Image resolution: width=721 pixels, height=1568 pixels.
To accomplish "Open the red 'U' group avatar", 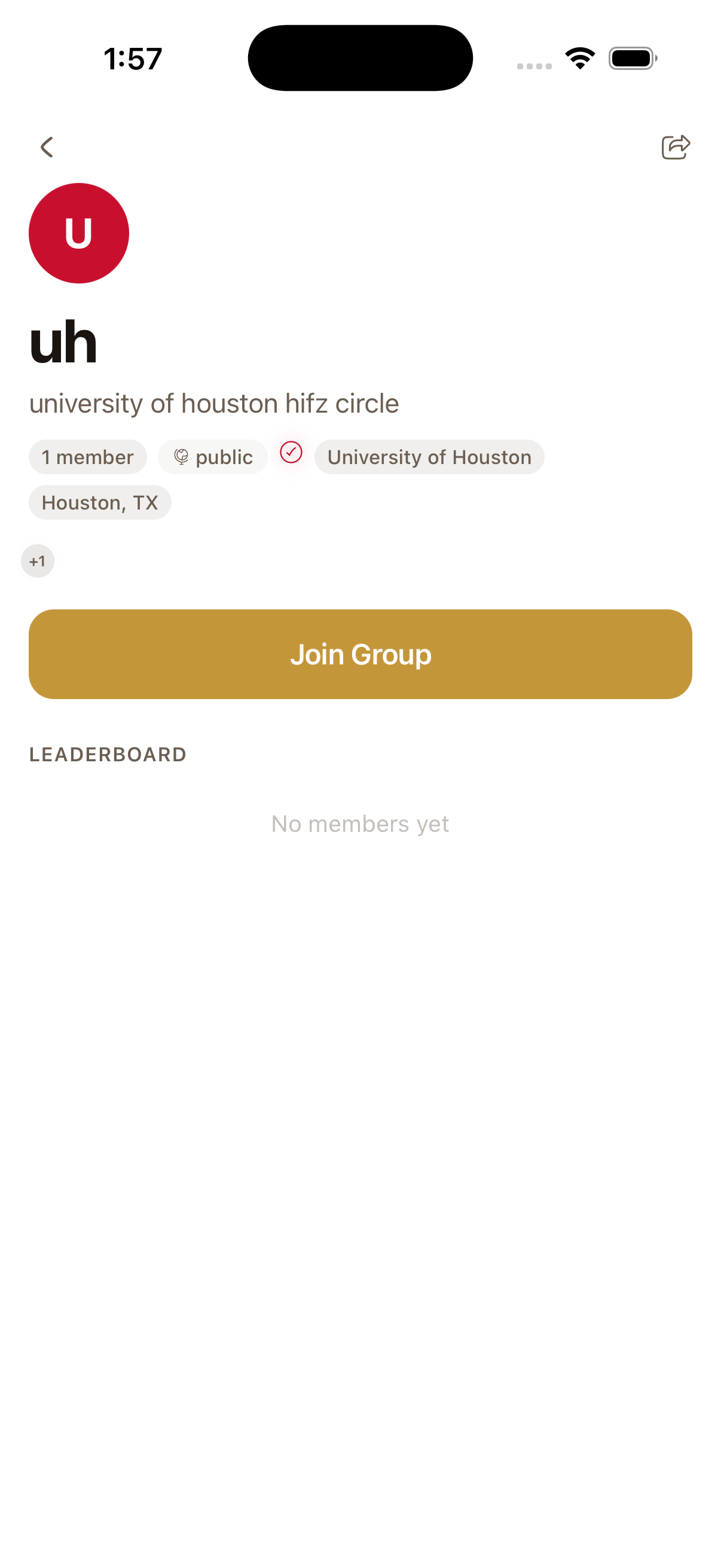I will tap(79, 233).
